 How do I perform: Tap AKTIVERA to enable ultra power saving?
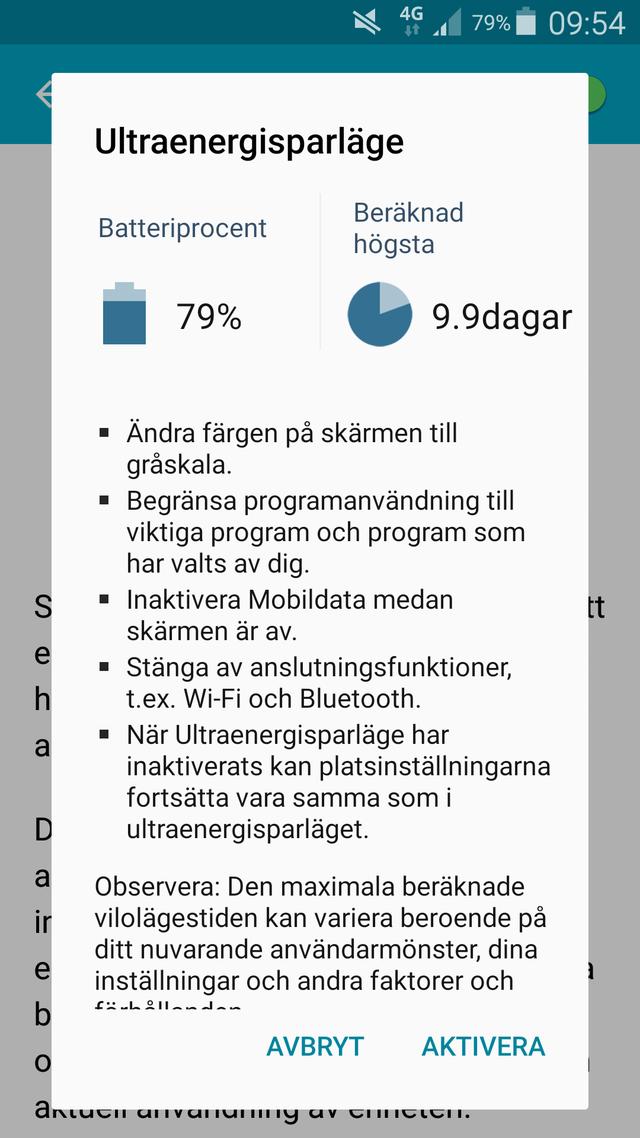[x=483, y=1047]
